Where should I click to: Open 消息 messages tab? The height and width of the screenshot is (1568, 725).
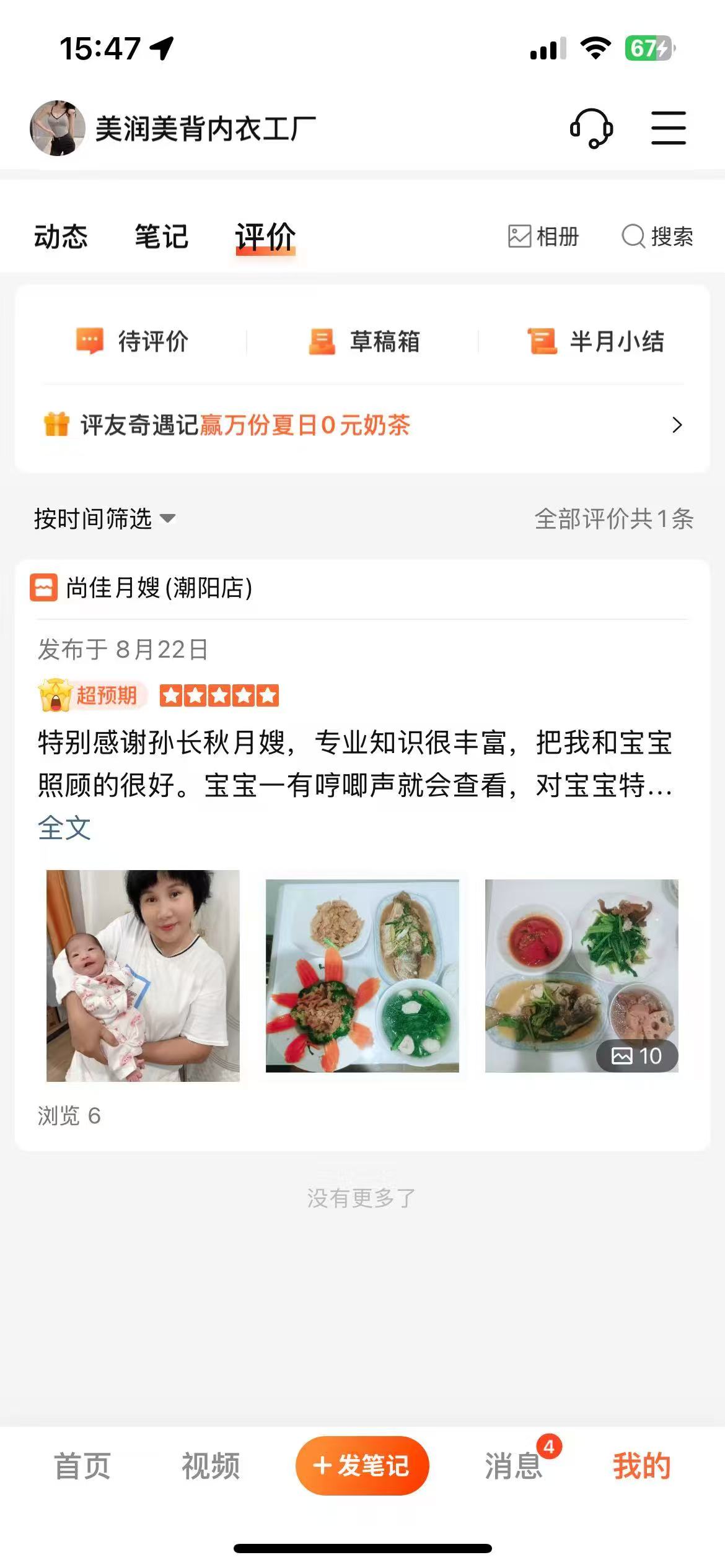click(514, 1466)
